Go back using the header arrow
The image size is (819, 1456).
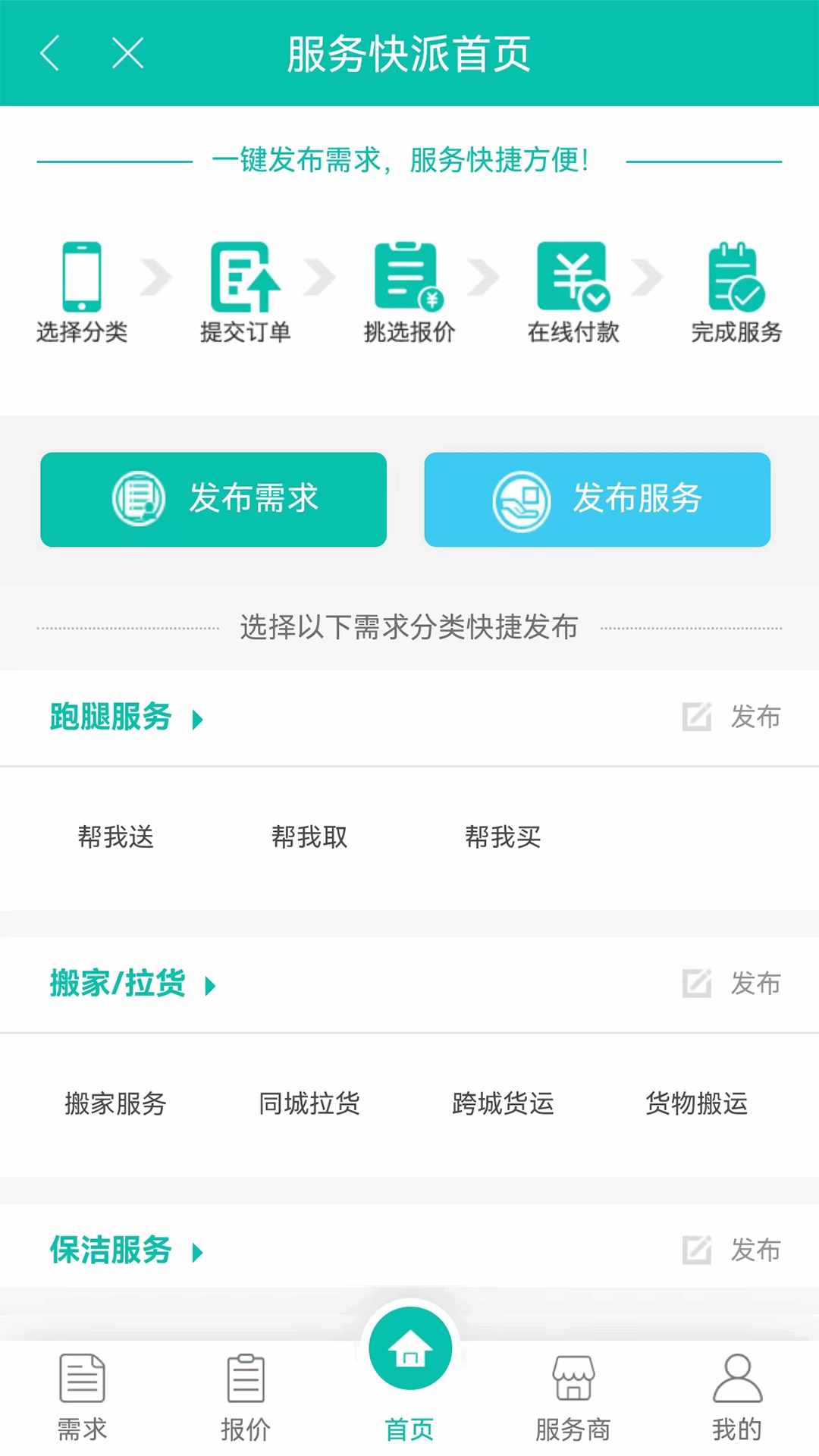click(x=50, y=54)
